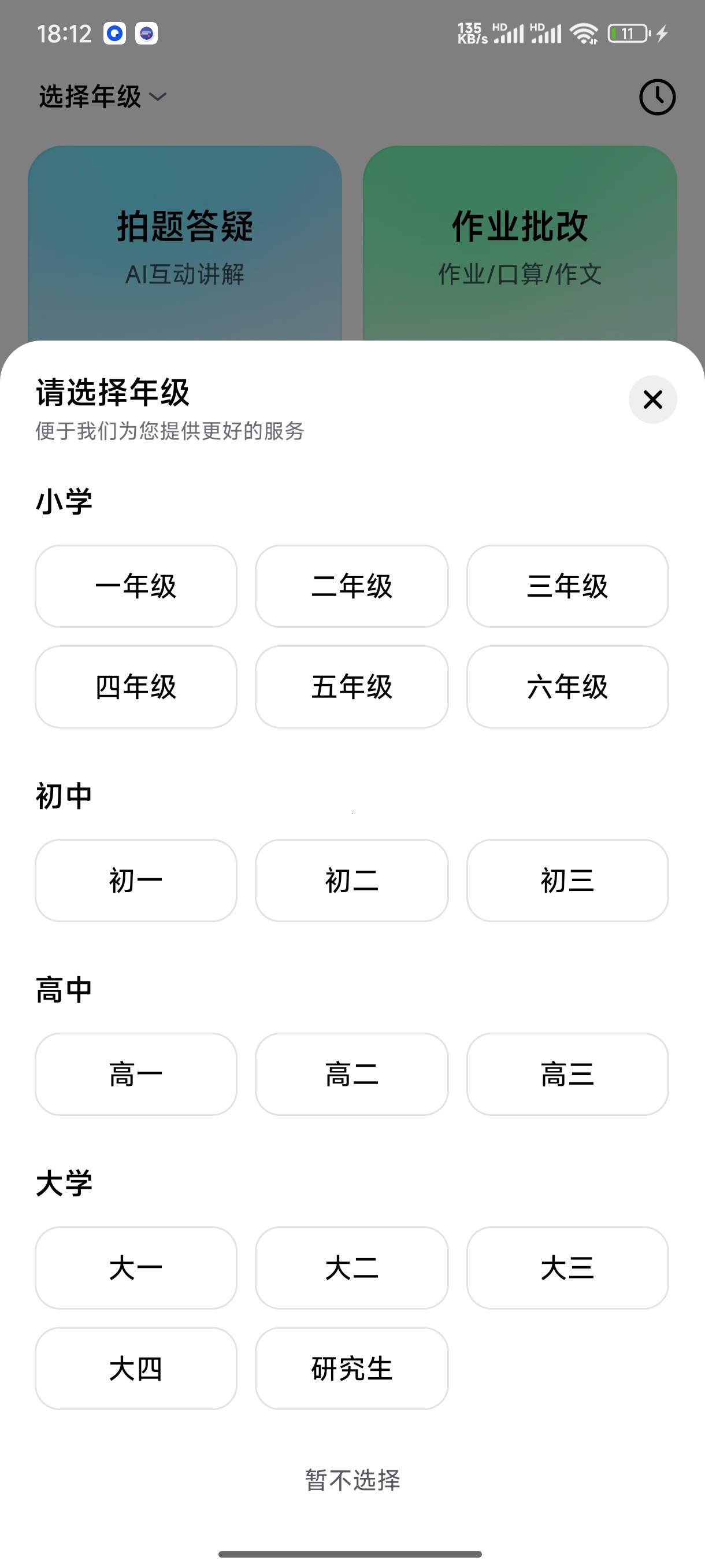Viewport: 705px width, 1568px height.
Task: Select 初二 grade option
Action: pos(351,880)
